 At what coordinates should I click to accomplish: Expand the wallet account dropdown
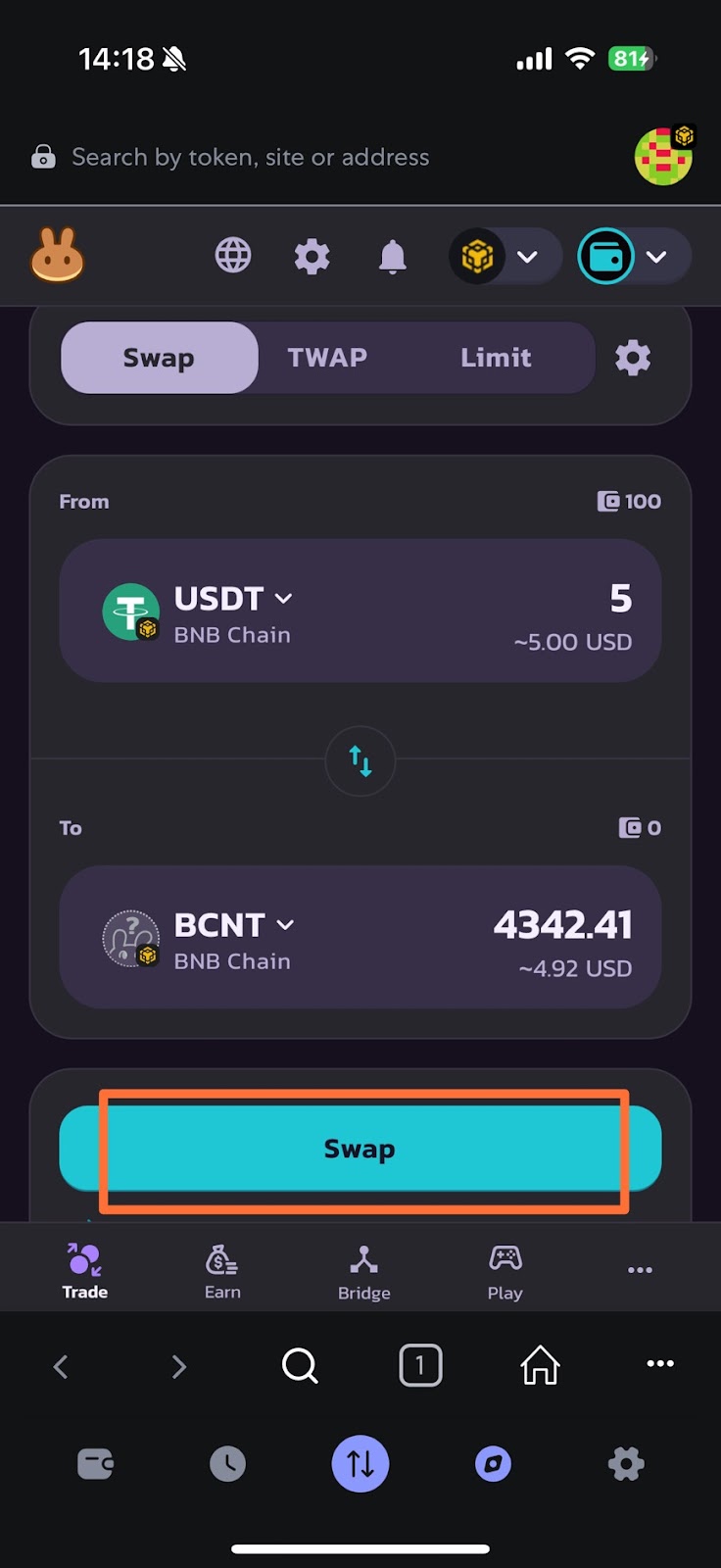(x=633, y=257)
